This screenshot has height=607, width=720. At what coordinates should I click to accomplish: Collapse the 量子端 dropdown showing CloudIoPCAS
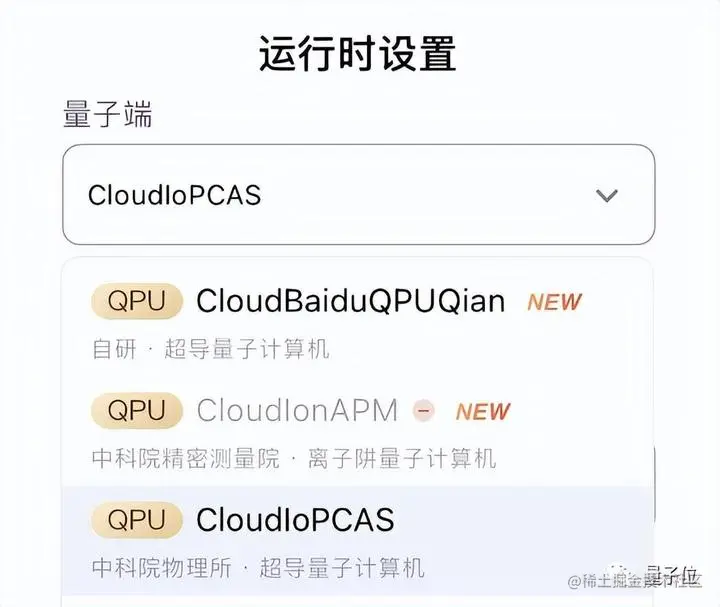pyautogui.click(x=606, y=195)
